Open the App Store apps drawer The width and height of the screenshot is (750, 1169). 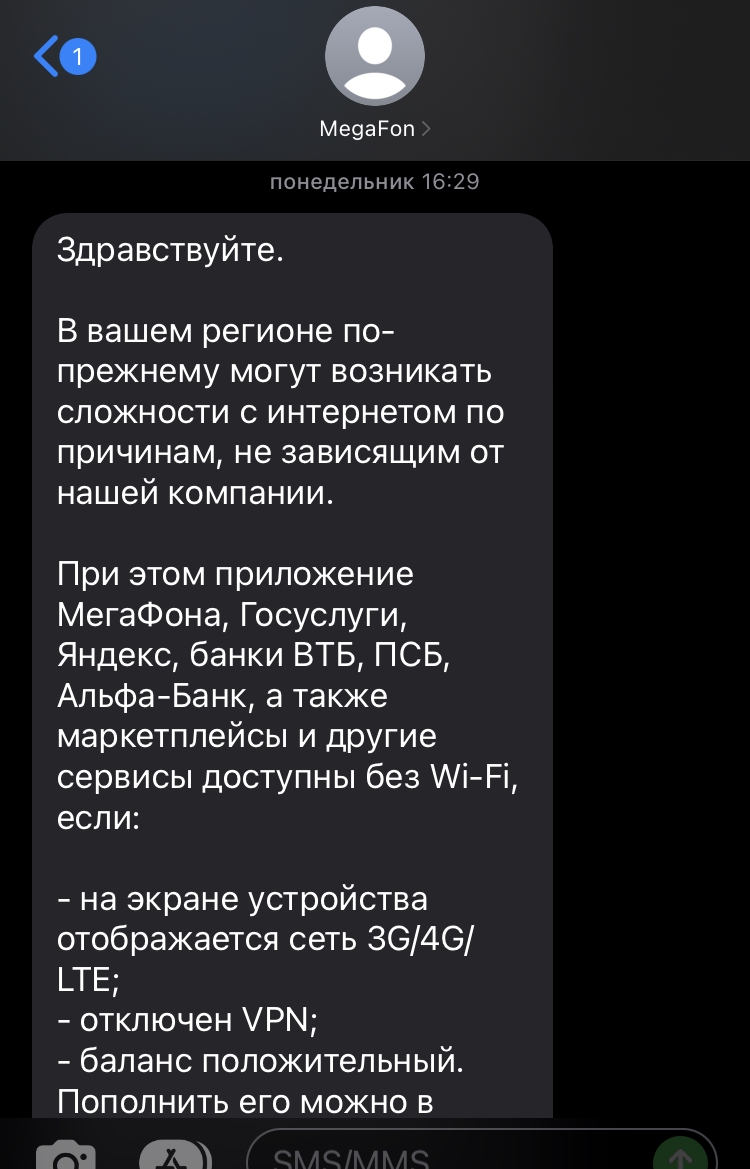point(175,1154)
